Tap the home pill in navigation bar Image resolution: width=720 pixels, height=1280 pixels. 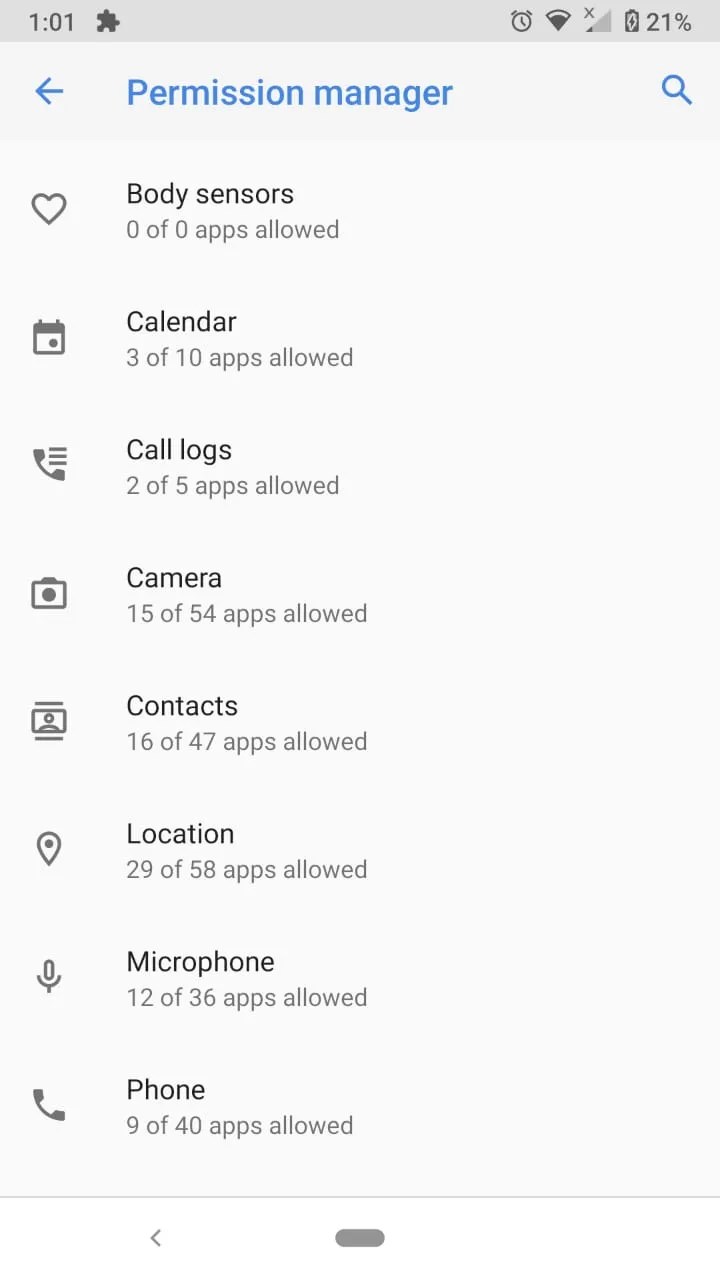359,1237
